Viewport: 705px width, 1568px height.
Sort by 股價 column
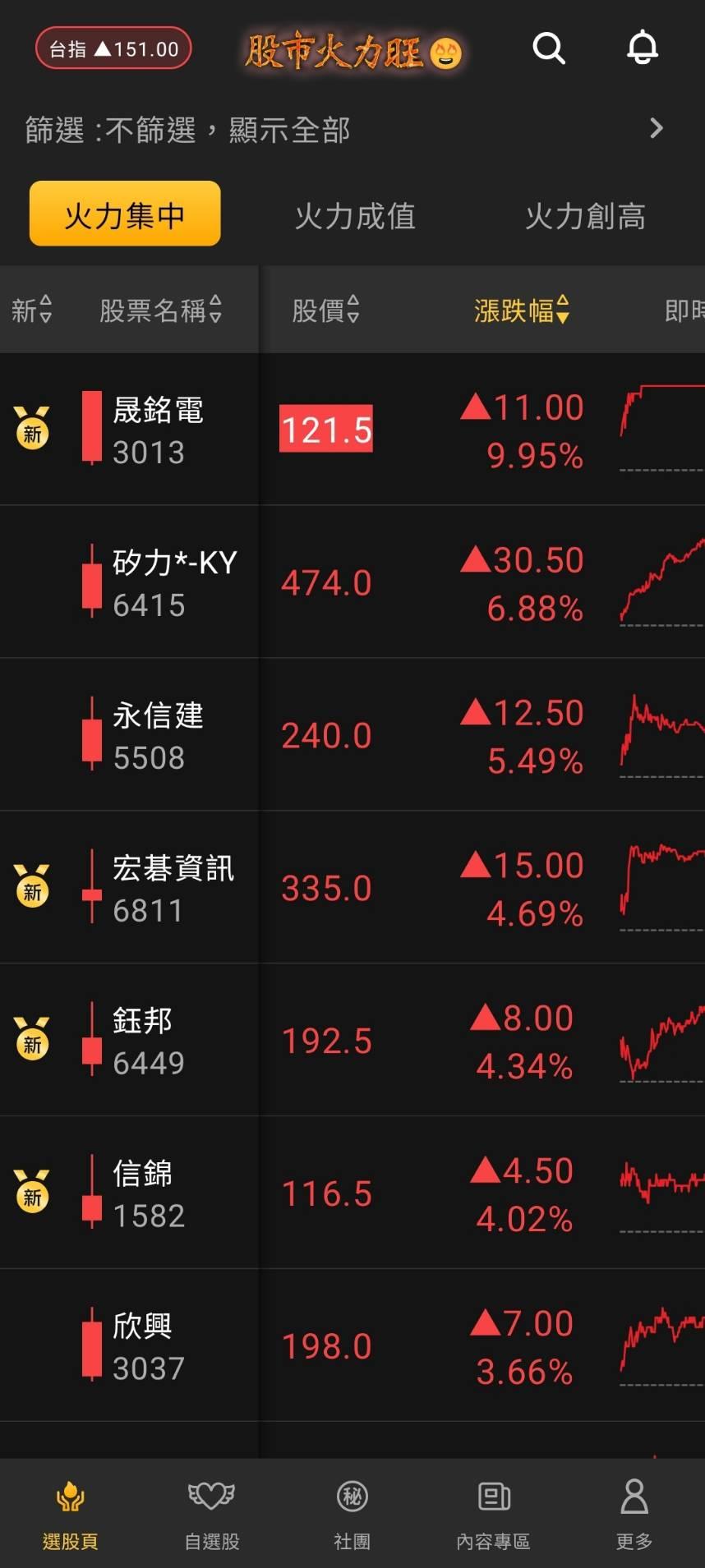pos(325,310)
